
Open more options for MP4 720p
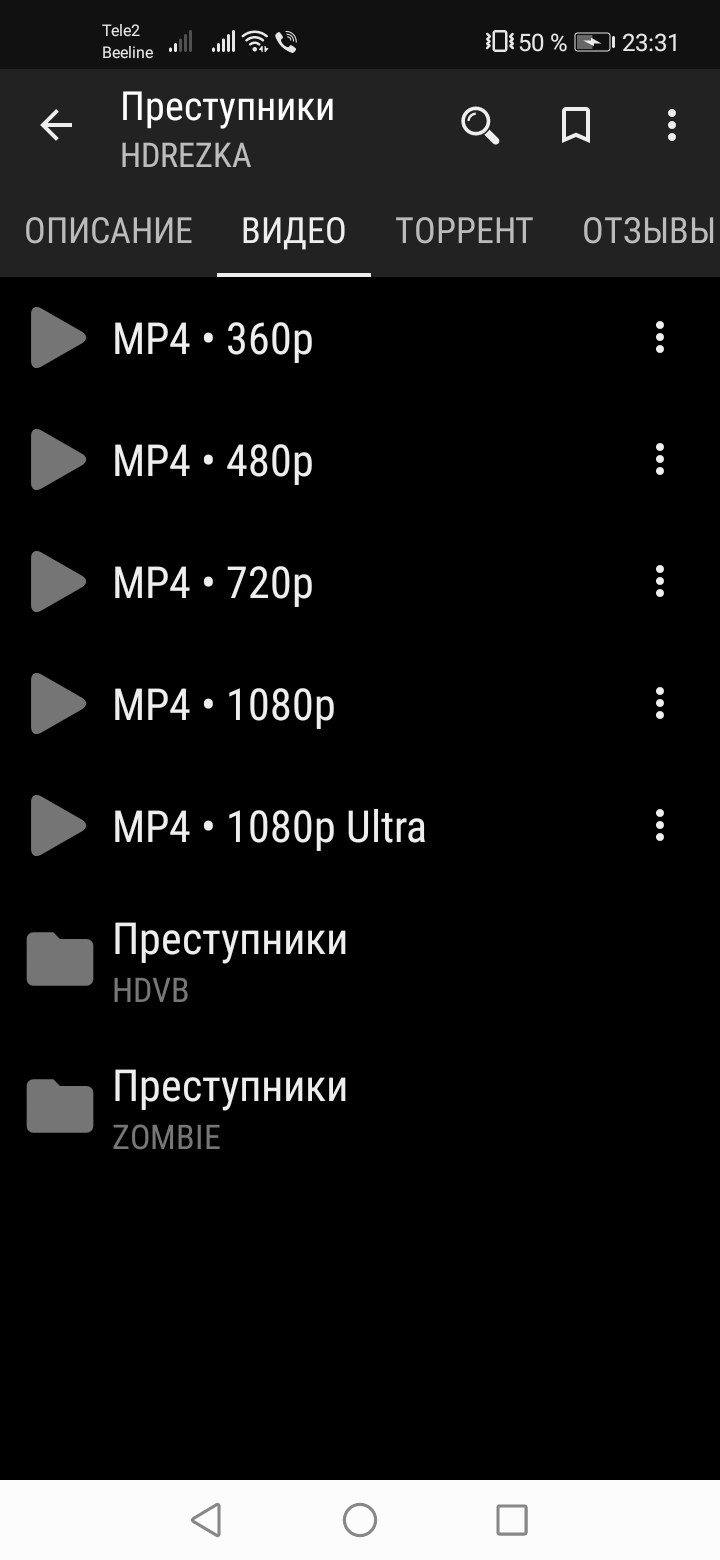tap(660, 582)
